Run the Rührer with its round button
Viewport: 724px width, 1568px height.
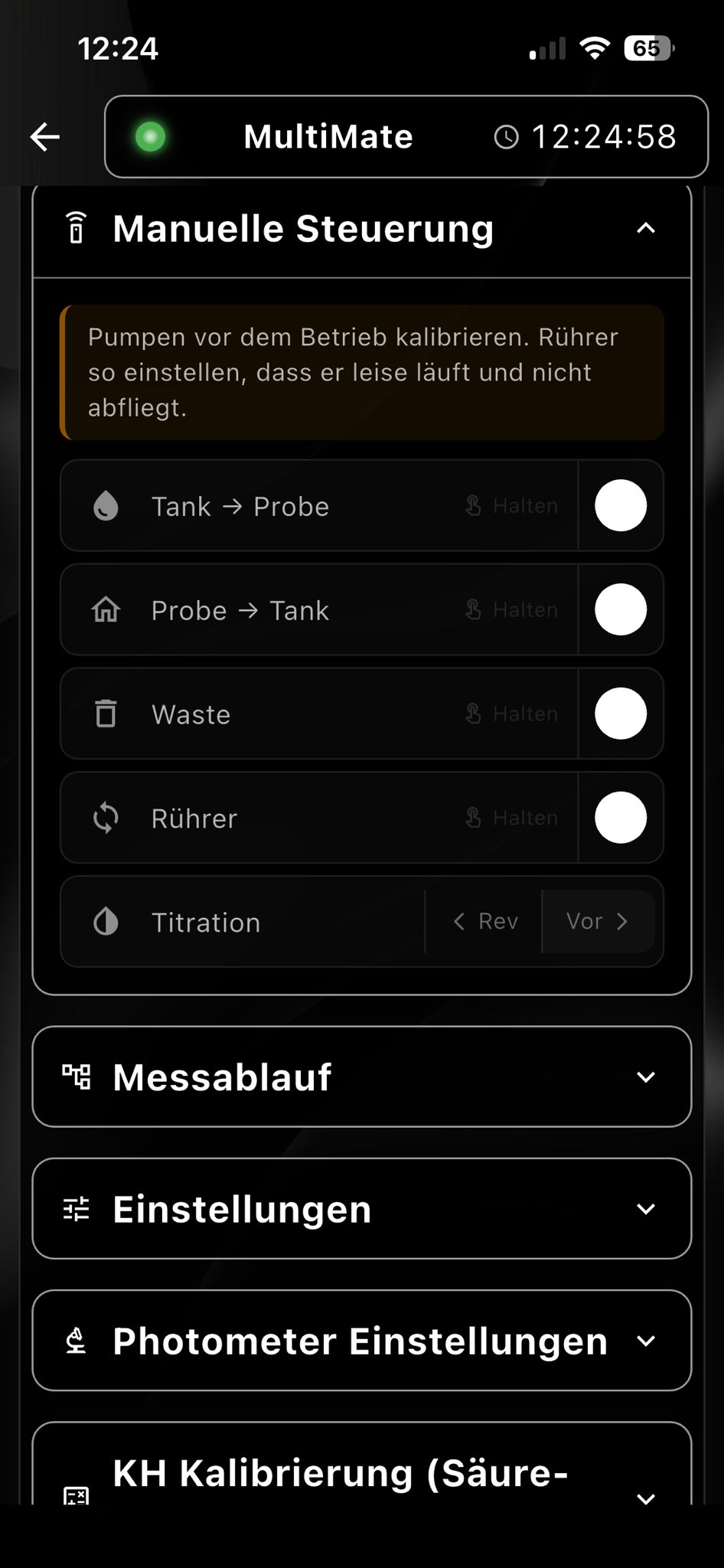click(621, 818)
